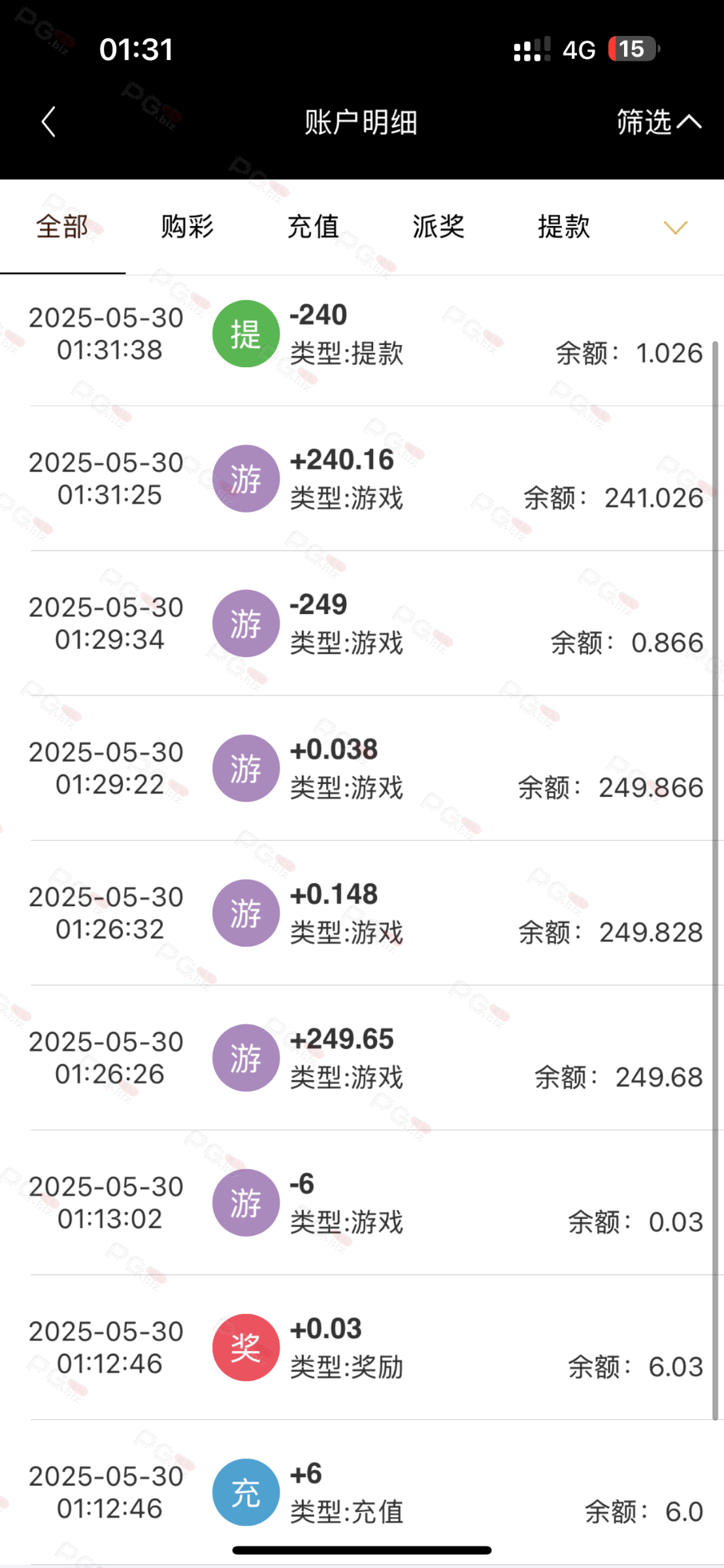Open the +0.03 奖励 reward record
This screenshot has height=1568, width=724.
click(x=362, y=1347)
